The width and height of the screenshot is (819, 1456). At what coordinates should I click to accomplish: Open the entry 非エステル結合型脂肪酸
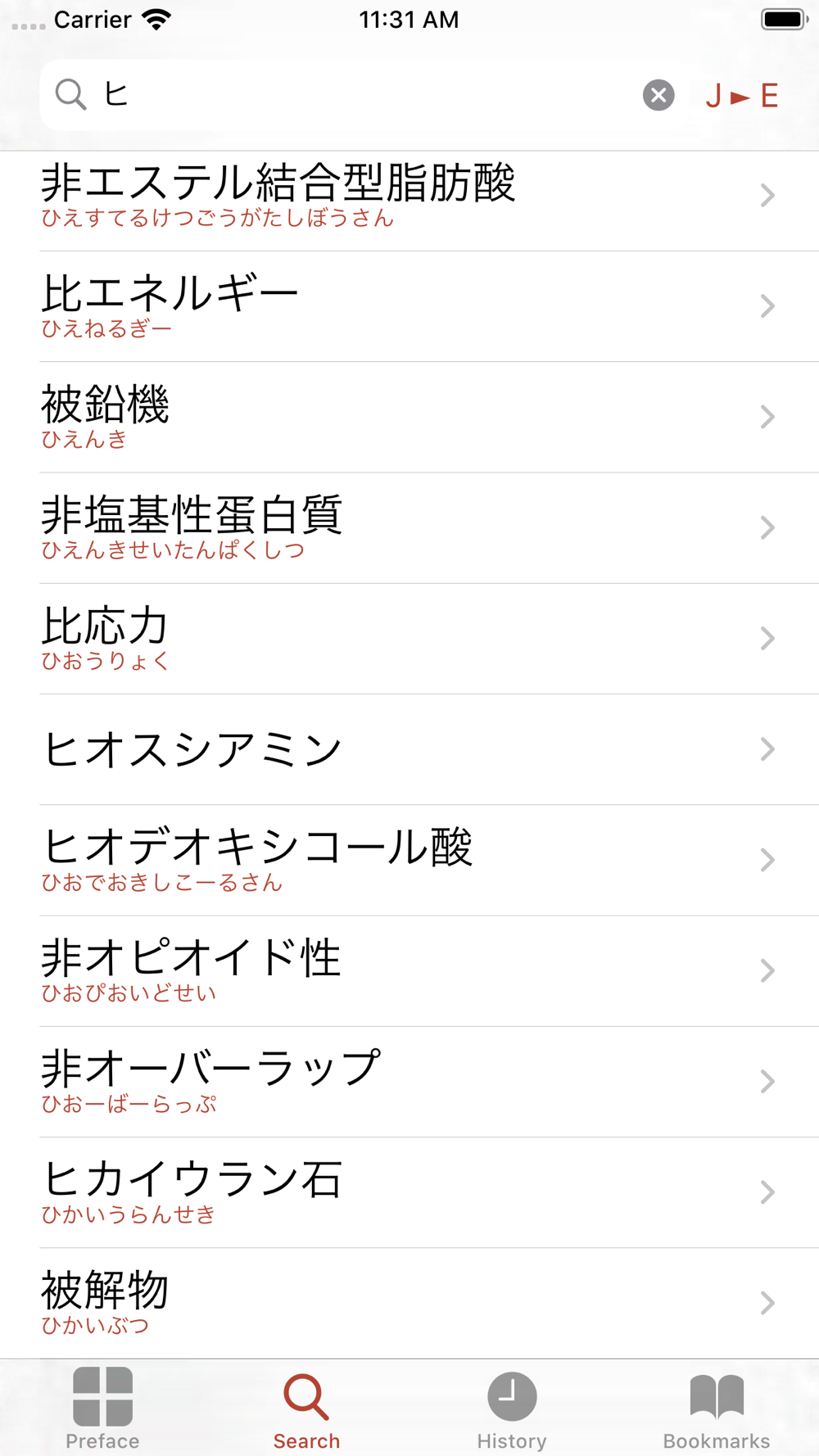pos(409,196)
